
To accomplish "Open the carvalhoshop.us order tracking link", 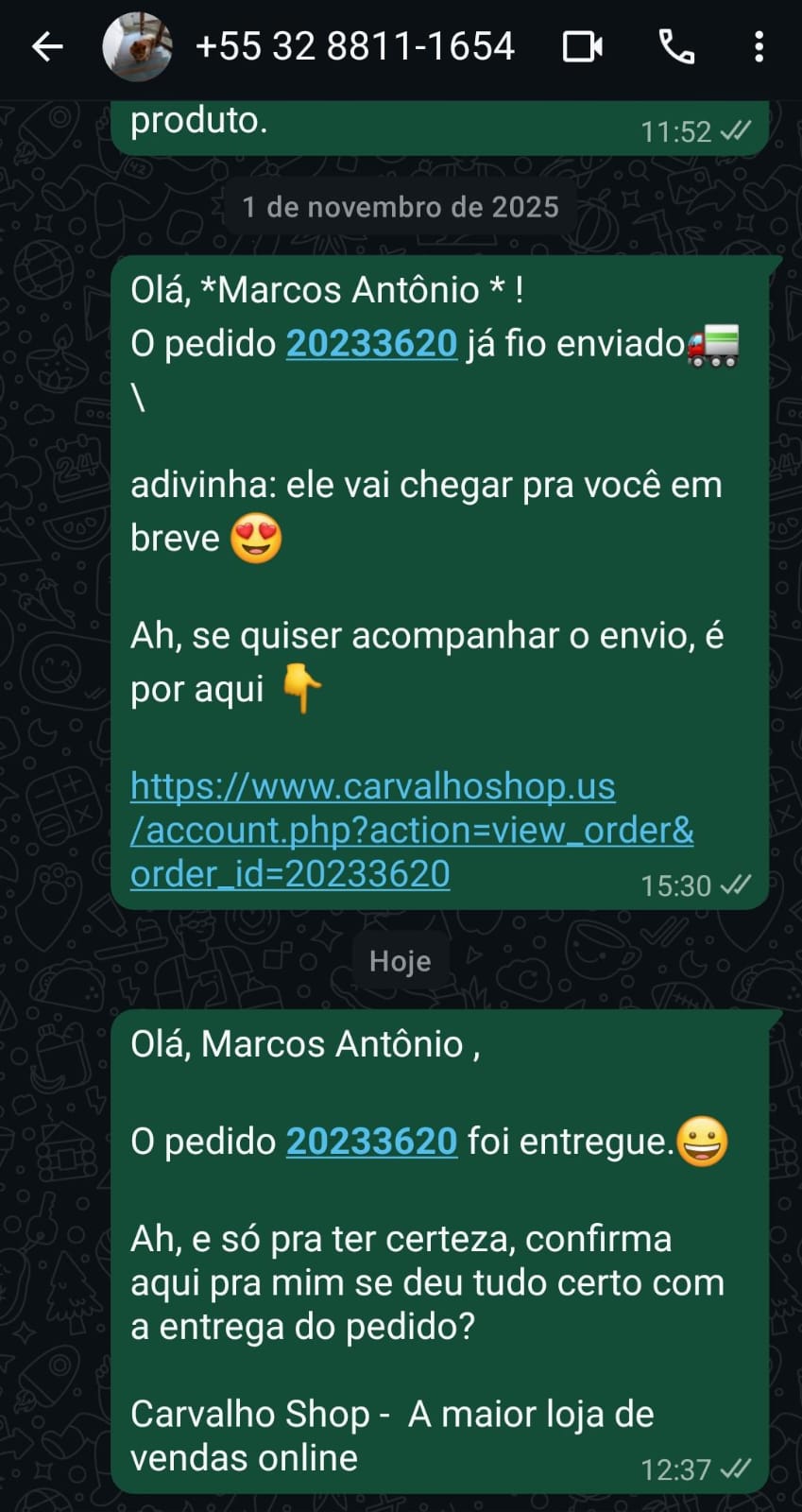I will pyautogui.click(x=411, y=830).
